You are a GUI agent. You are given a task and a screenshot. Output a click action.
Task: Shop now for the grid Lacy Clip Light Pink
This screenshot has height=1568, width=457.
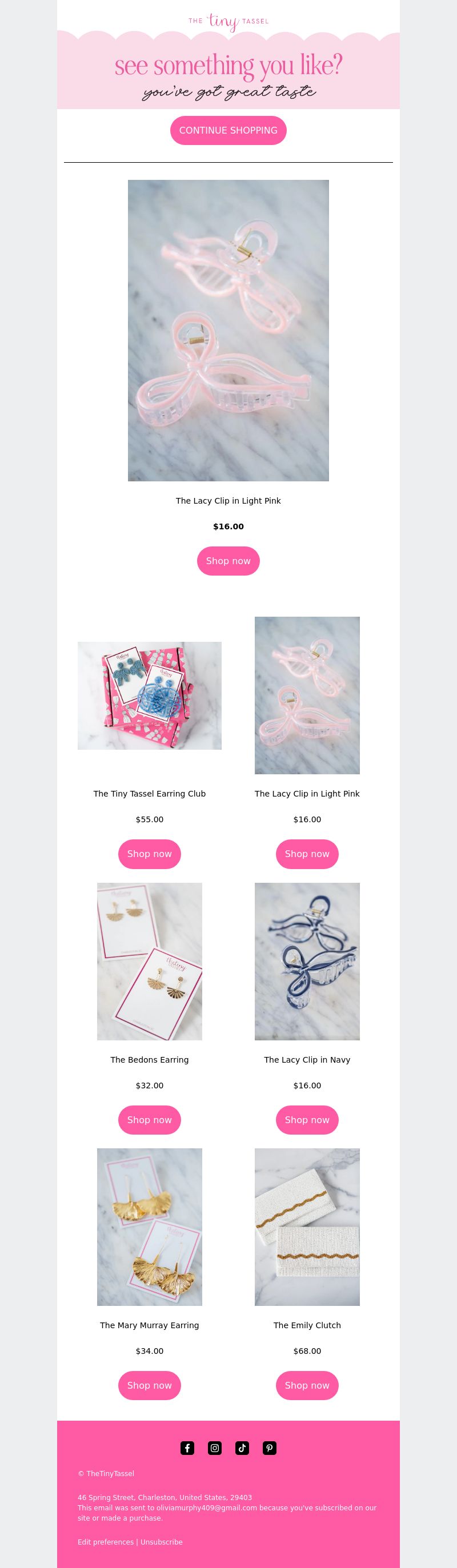click(x=307, y=854)
